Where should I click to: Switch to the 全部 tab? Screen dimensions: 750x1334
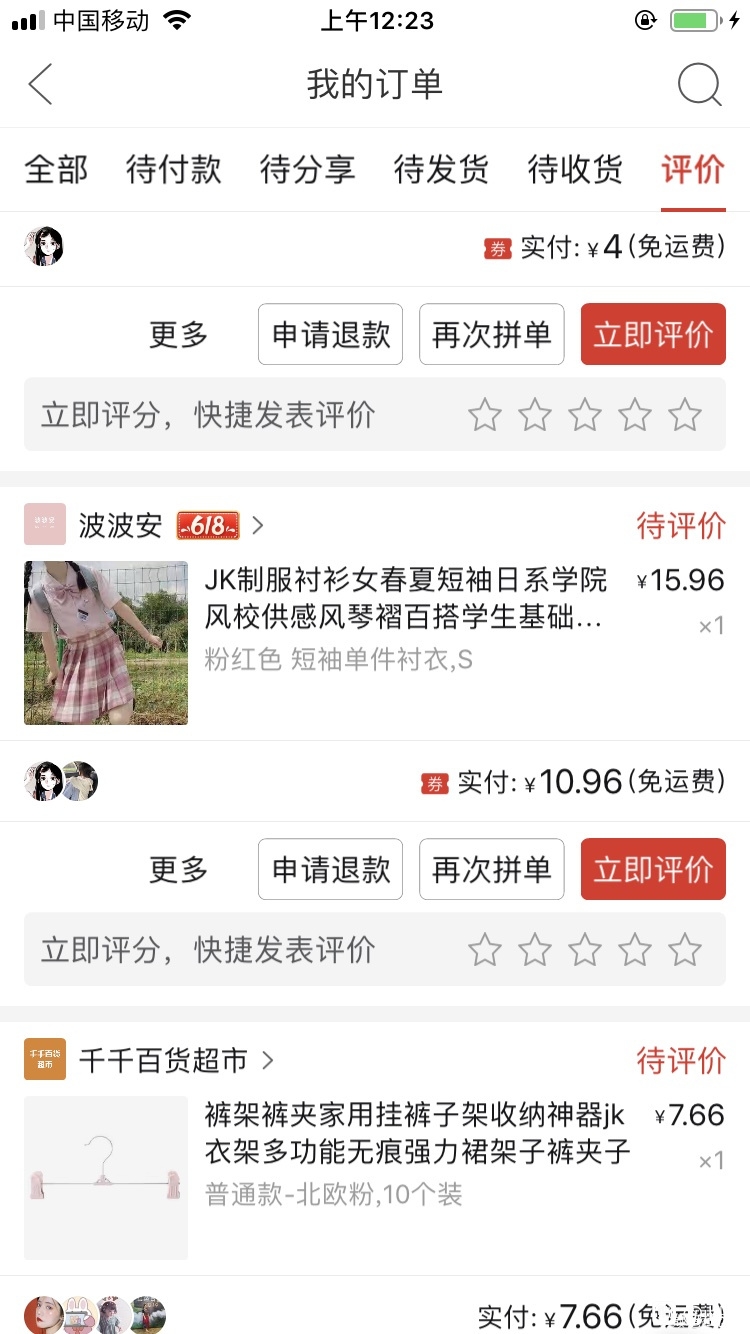click(56, 170)
